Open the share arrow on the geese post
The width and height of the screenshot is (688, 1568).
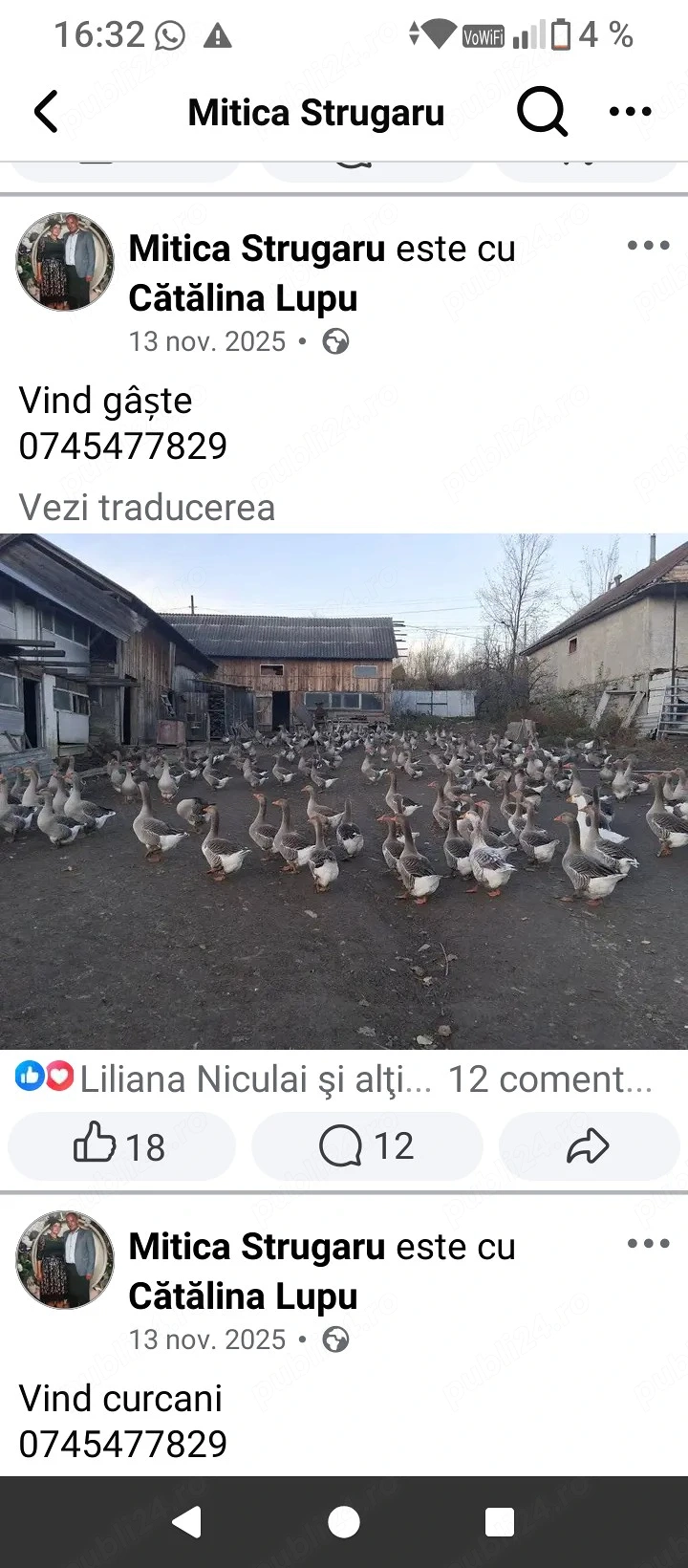point(590,1145)
